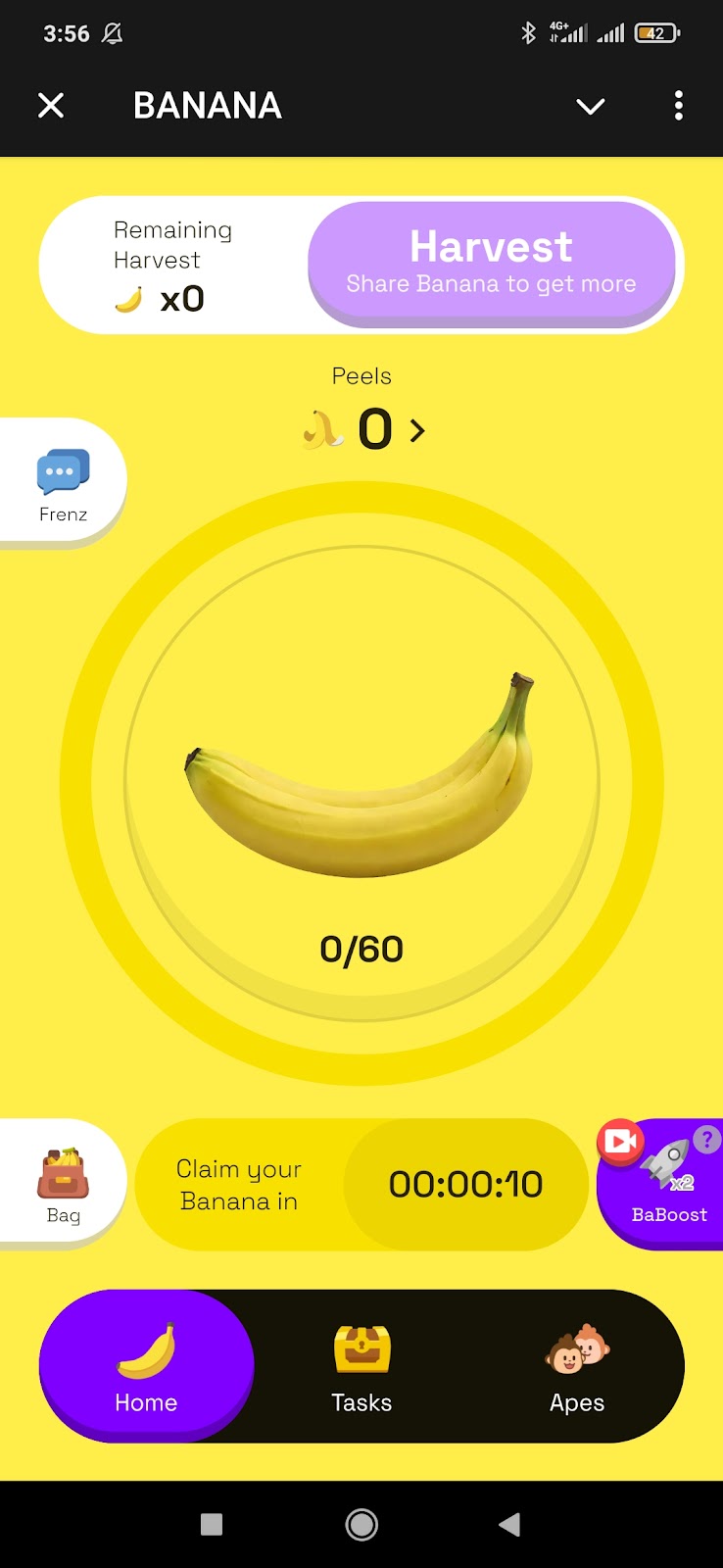Switch to the Apes tab
This screenshot has height=1568, width=723.
tap(576, 1367)
